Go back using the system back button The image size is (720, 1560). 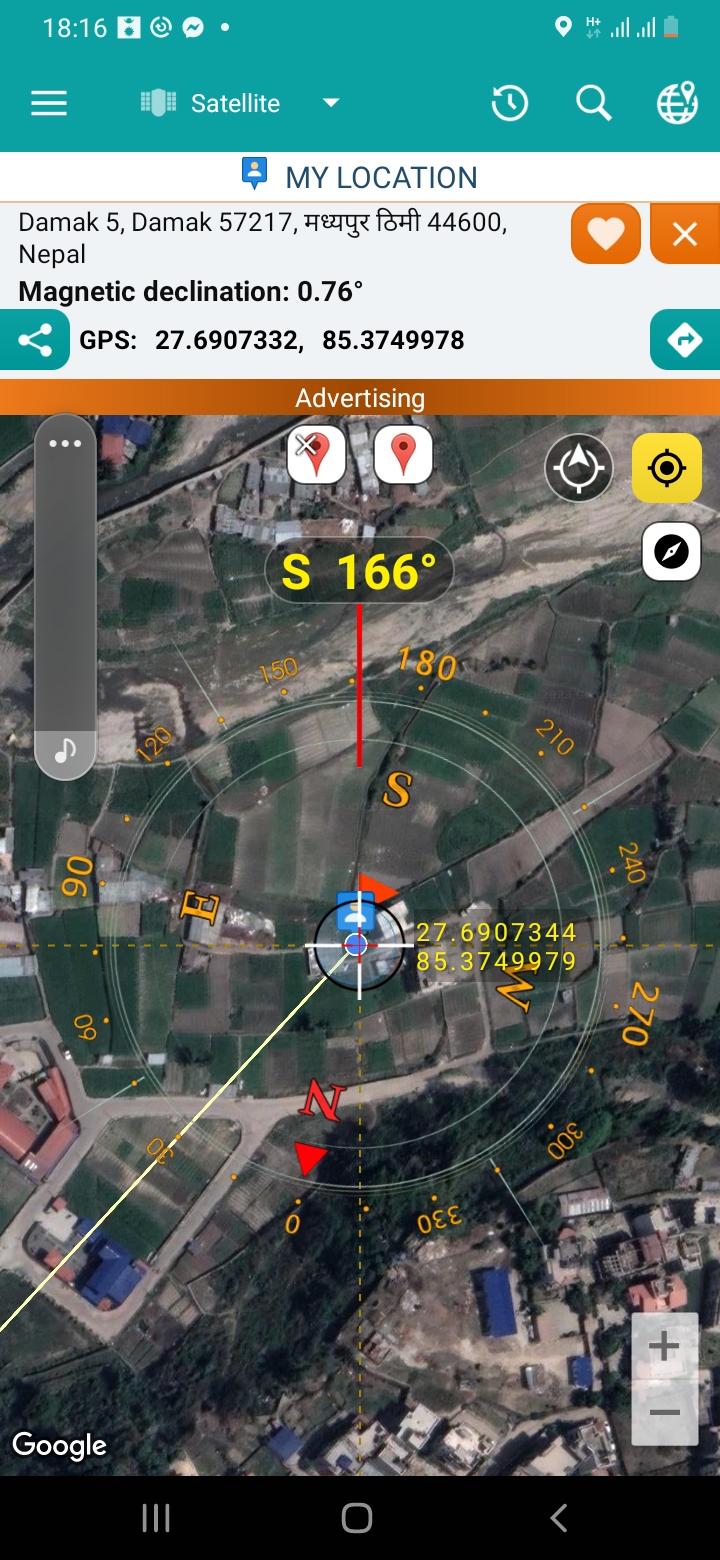(x=559, y=1518)
